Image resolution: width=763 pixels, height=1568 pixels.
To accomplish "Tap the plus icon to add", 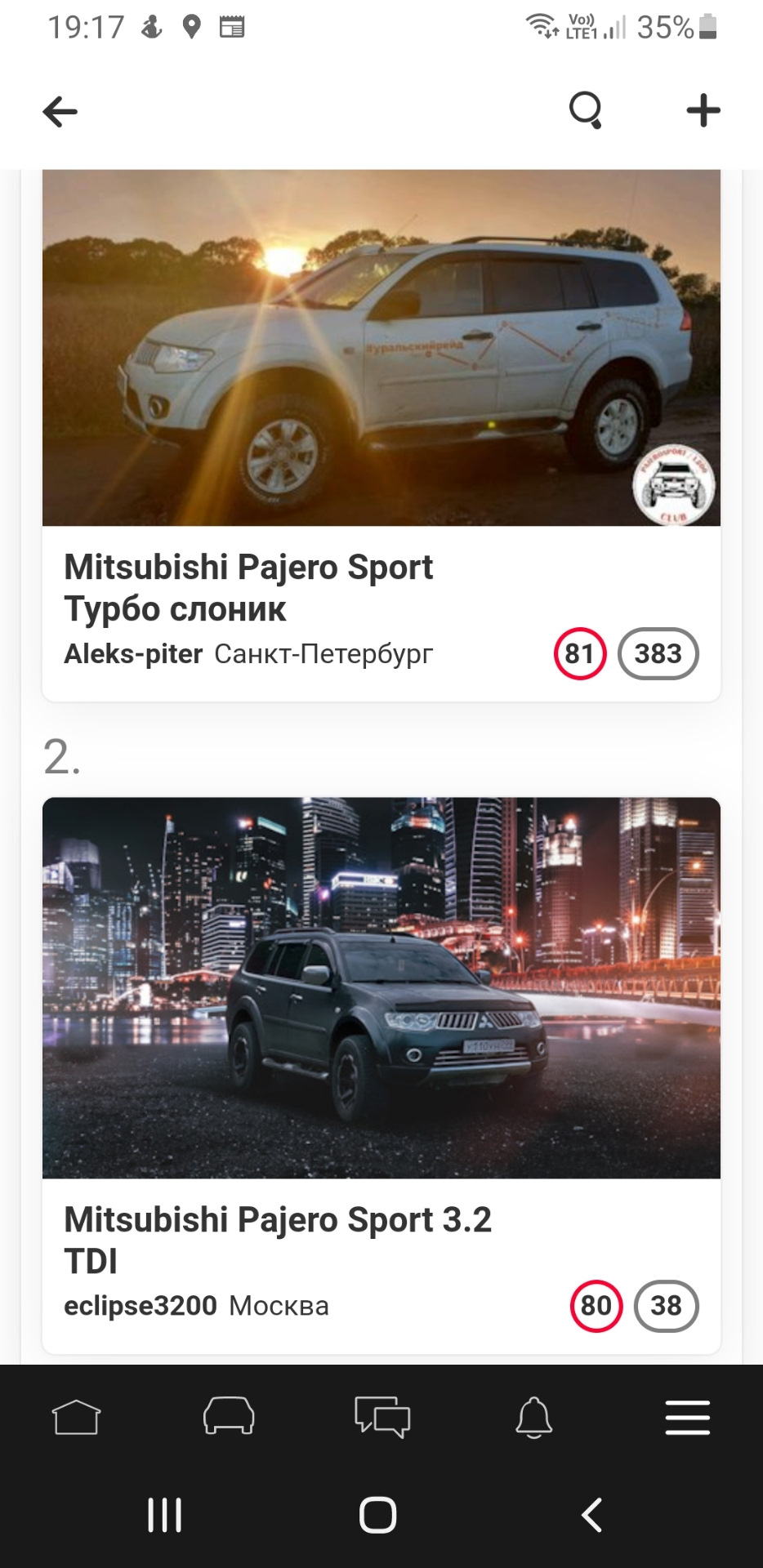I will (703, 110).
